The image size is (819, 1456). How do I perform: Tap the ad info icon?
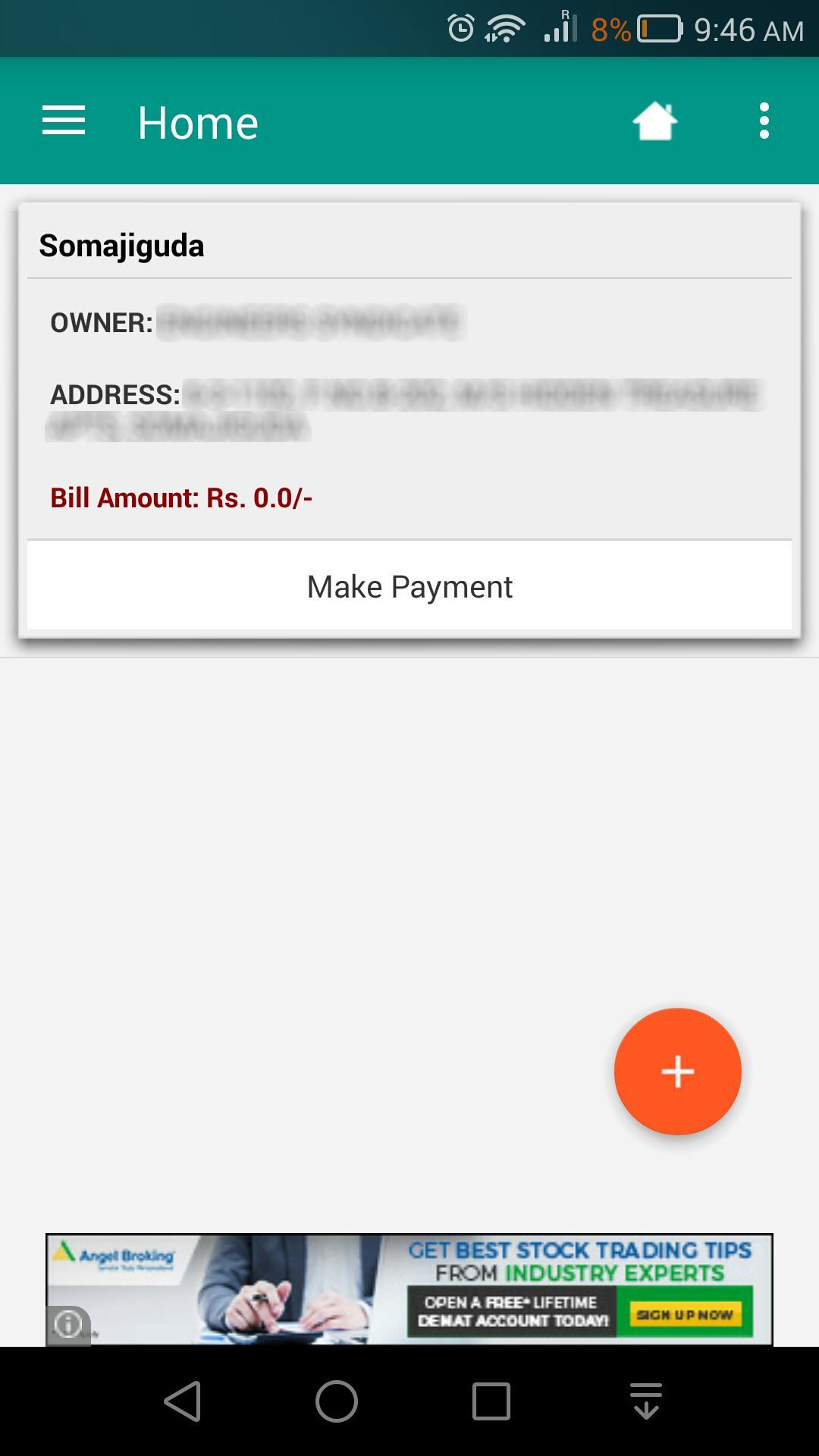[x=68, y=1324]
